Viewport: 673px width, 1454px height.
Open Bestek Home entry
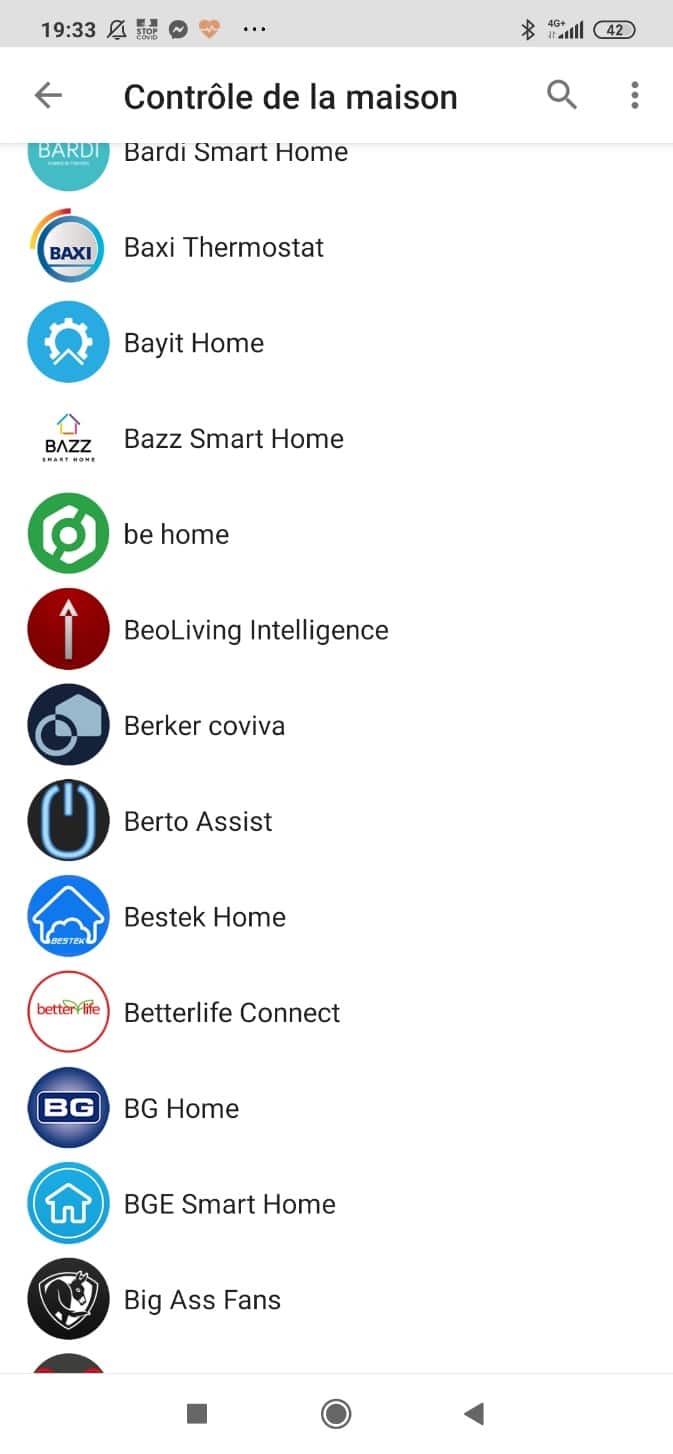point(336,917)
